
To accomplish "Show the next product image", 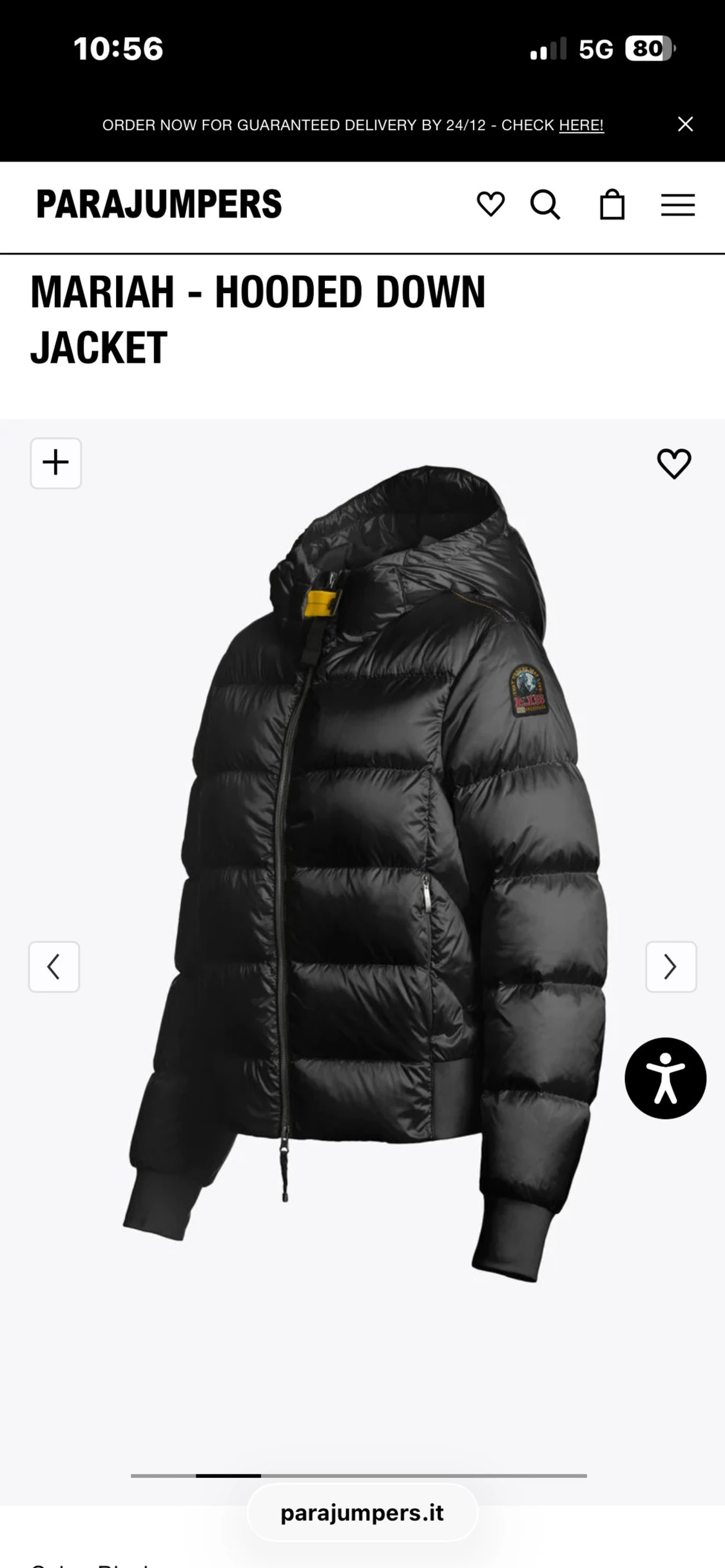I will click(670, 967).
